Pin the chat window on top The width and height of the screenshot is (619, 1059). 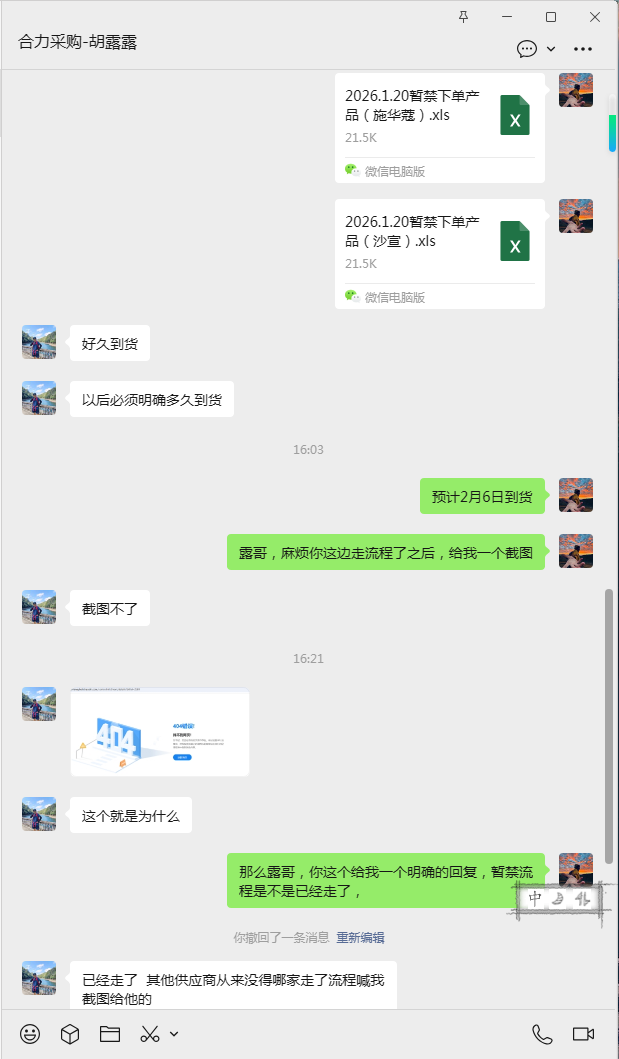[x=463, y=17]
